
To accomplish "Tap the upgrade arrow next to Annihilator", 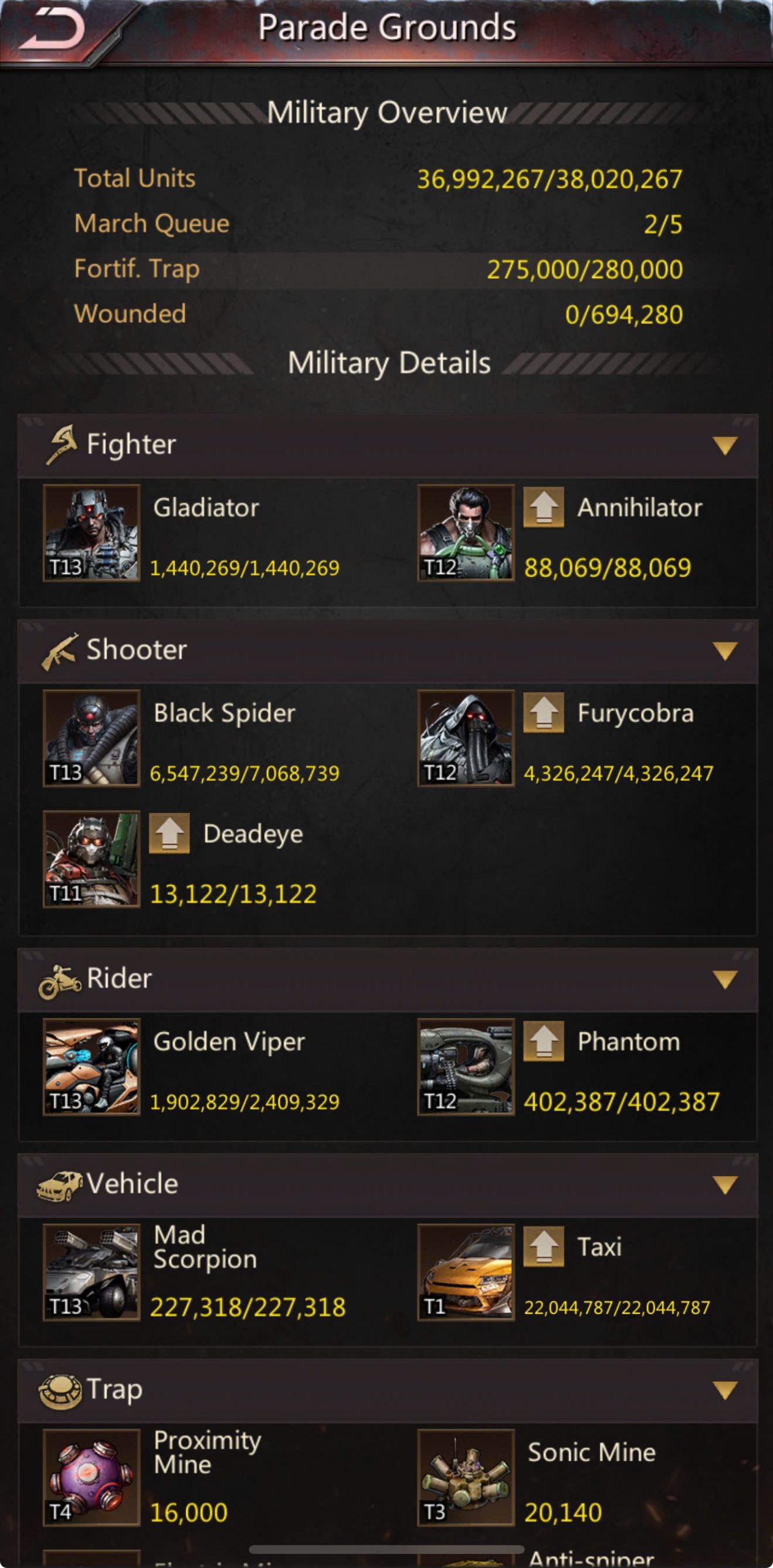I will pyautogui.click(x=543, y=507).
